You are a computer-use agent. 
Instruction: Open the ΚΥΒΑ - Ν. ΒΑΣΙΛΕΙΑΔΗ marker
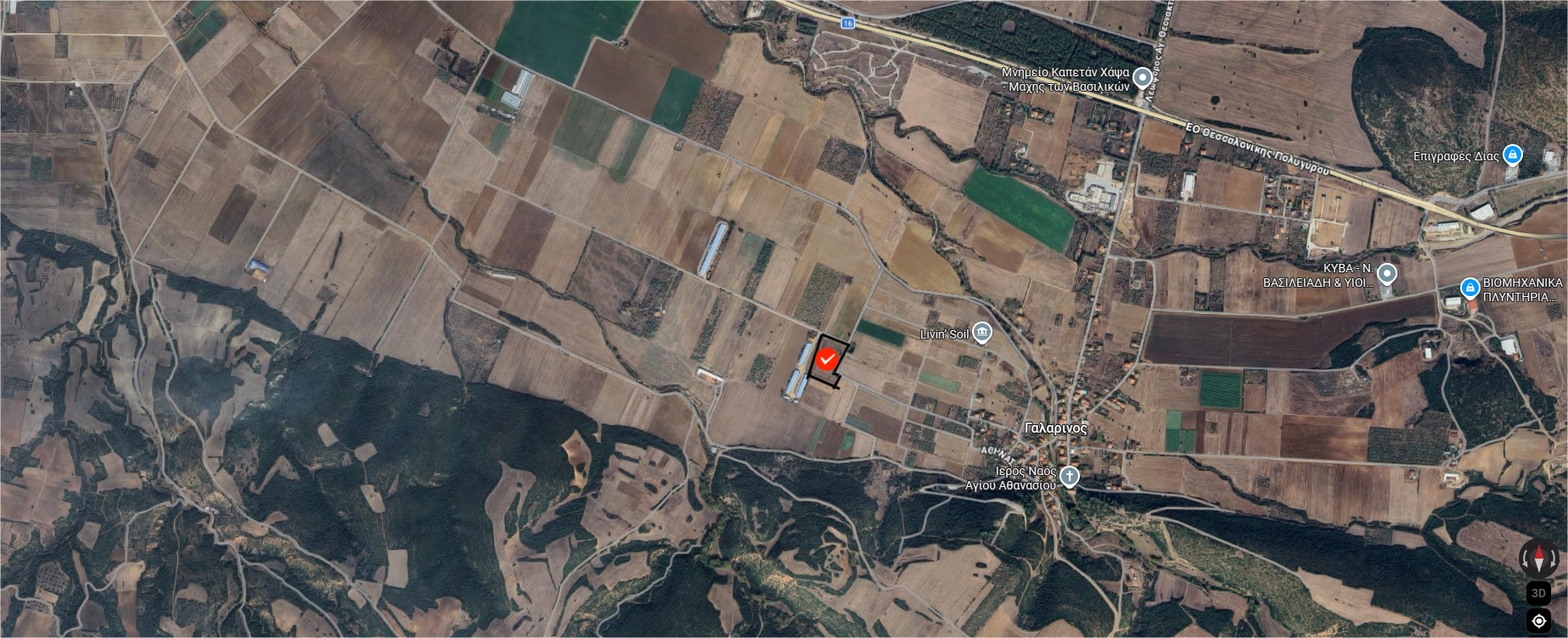tap(1386, 274)
